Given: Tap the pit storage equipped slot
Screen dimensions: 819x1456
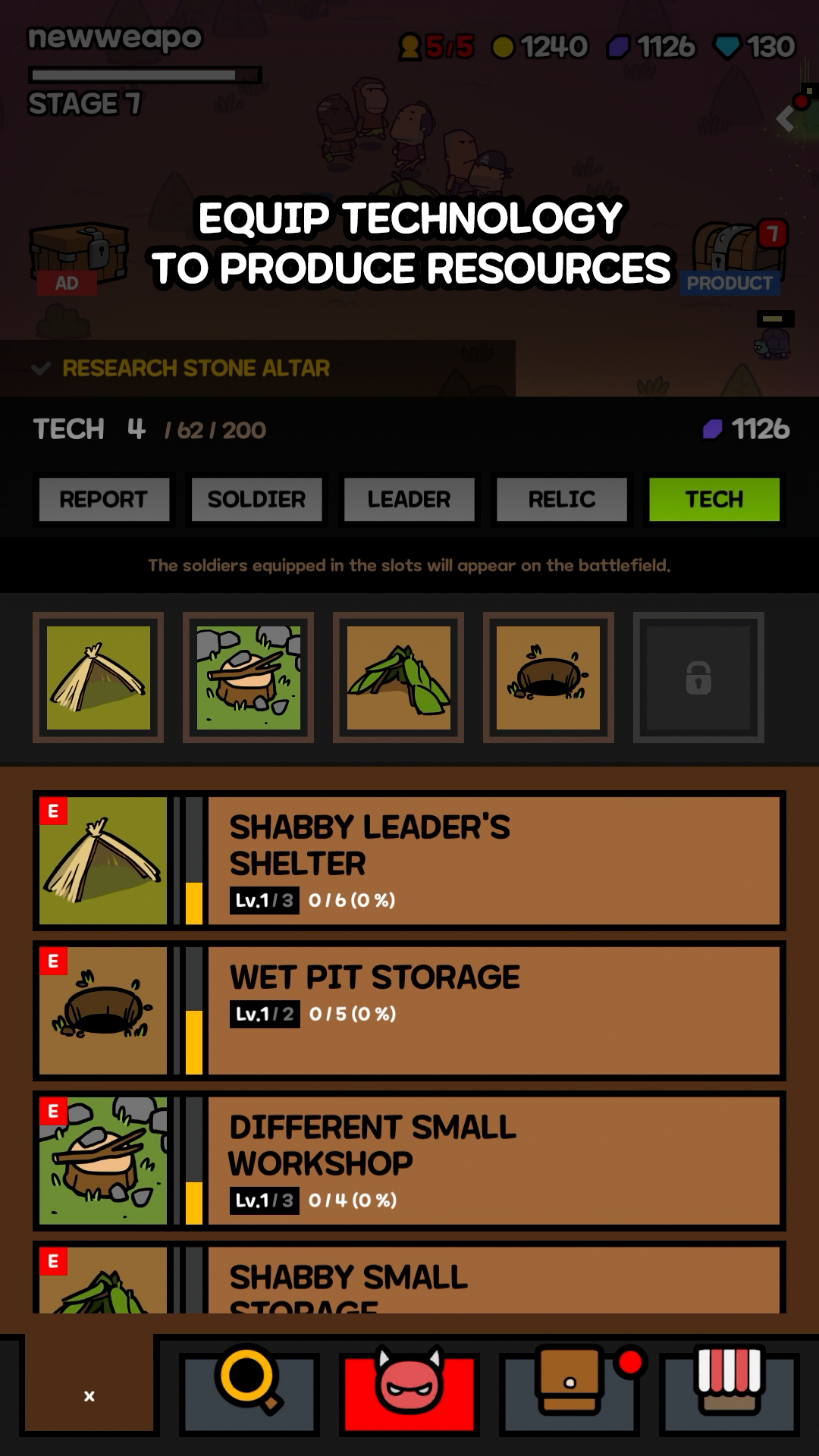Looking at the screenshot, I should pos(548,677).
